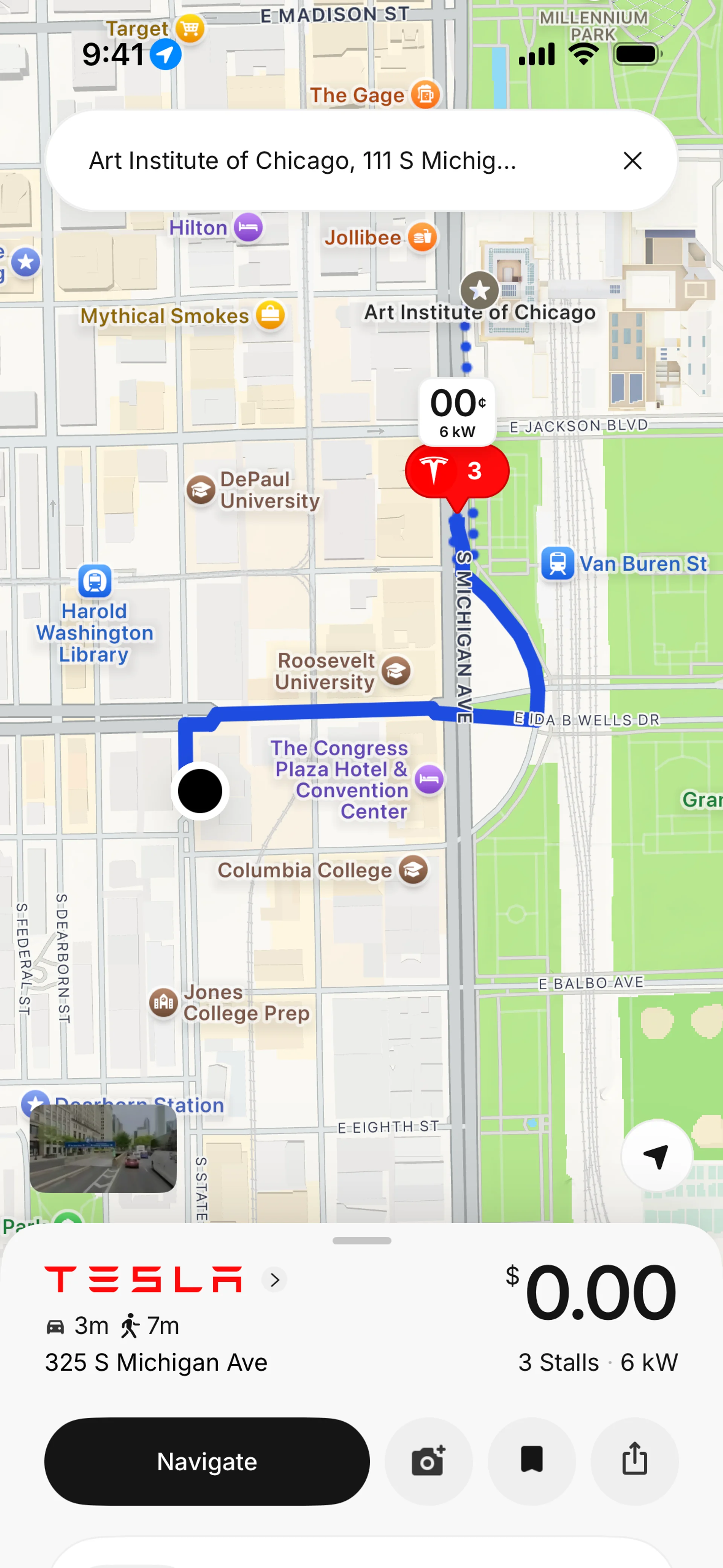Tap the Art Institute of Chicago marker

coord(480,290)
